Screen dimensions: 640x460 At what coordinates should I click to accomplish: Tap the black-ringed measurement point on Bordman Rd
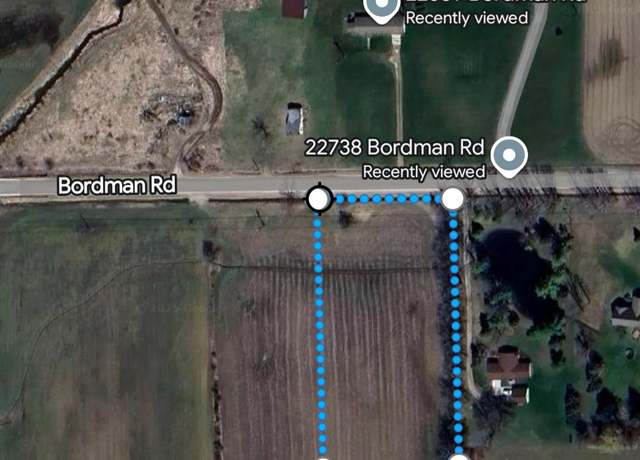319,199
